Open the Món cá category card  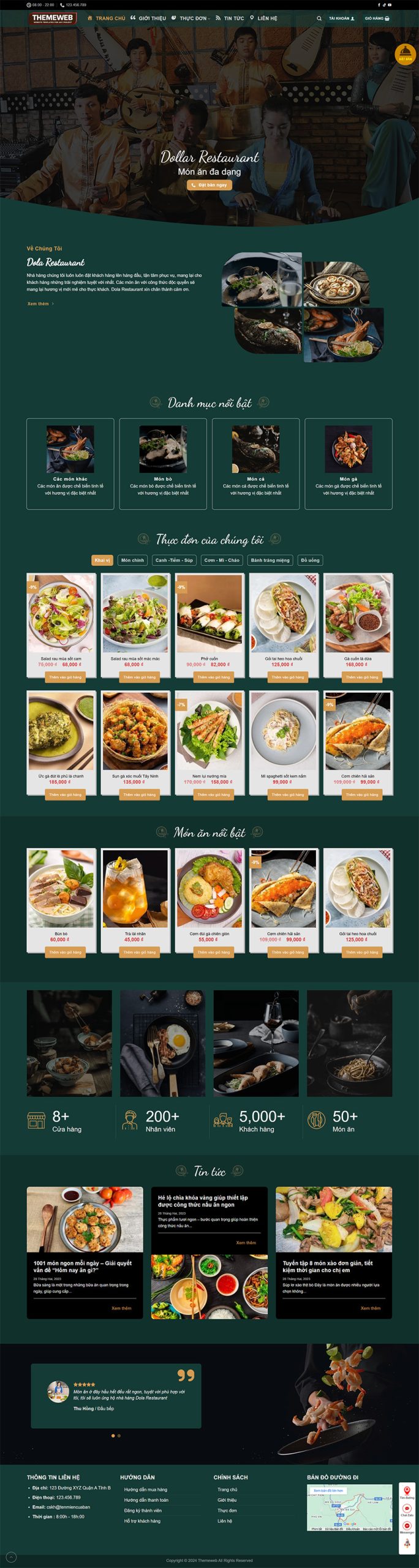tap(255, 463)
